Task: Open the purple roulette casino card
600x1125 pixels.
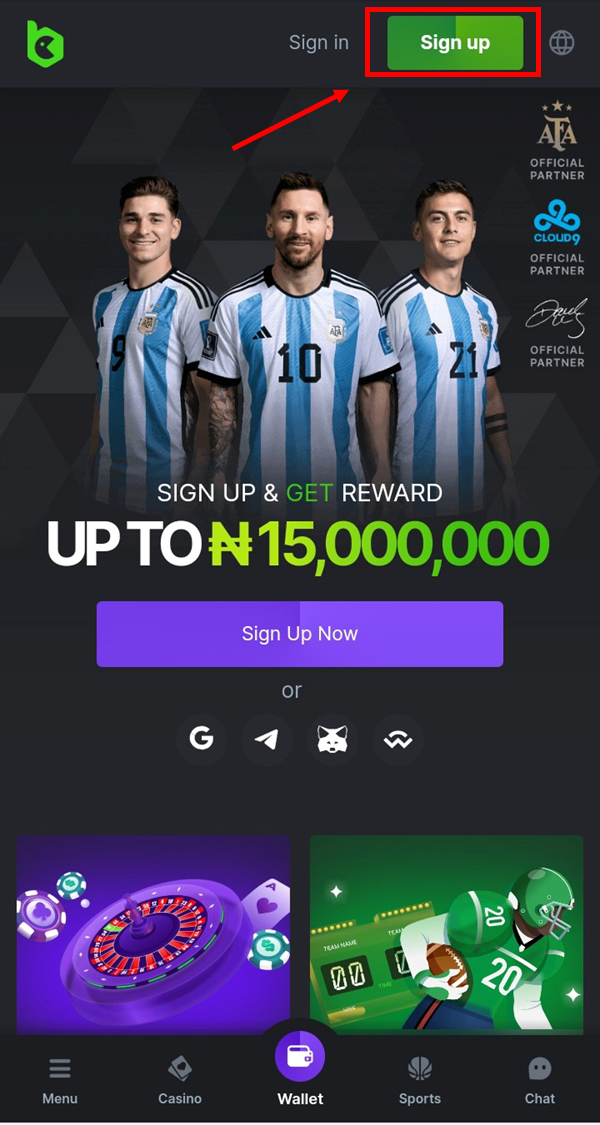Action: click(x=154, y=934)
